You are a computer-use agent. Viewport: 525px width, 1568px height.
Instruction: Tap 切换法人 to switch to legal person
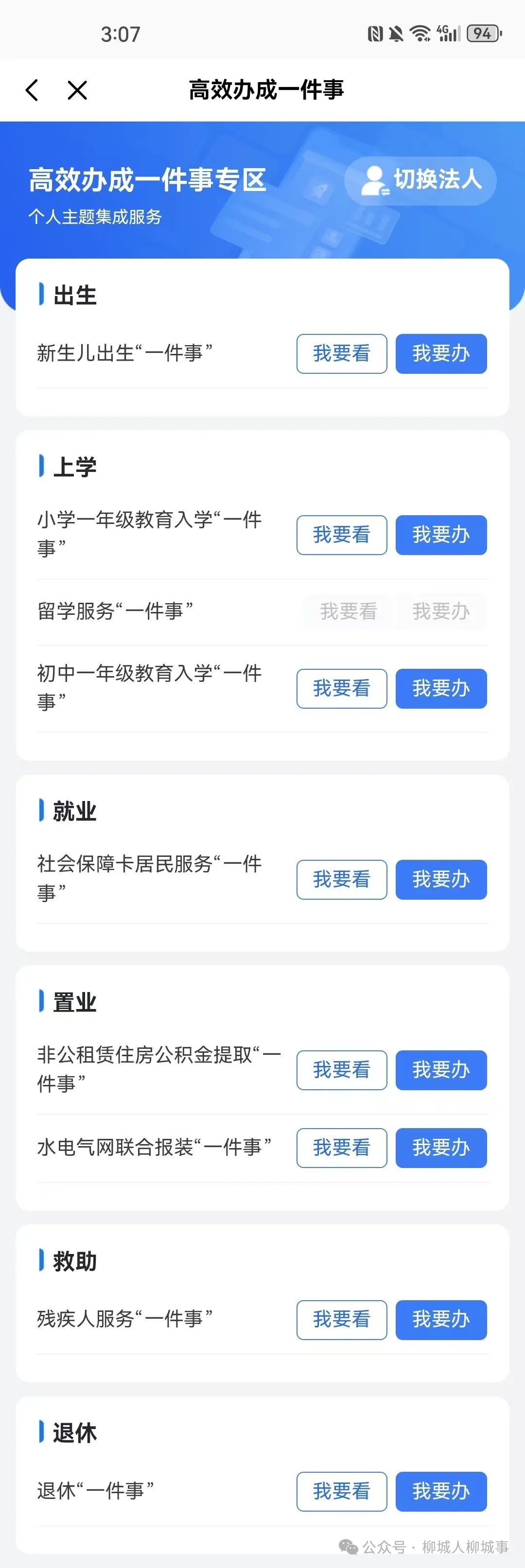pos(421,180)
